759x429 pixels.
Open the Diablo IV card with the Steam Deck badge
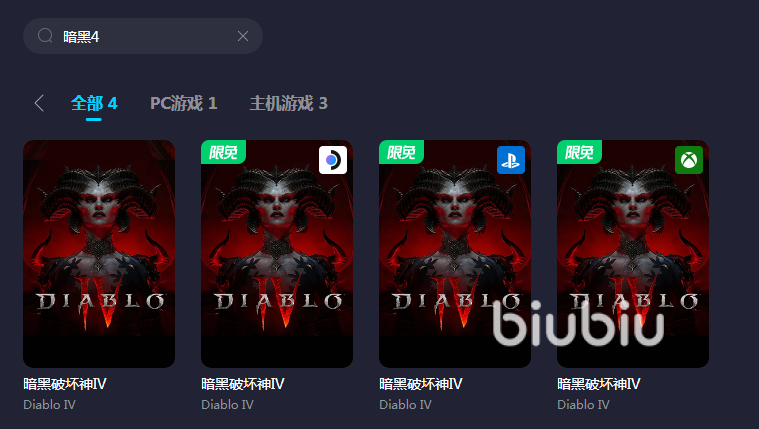pyautogui.click(x=277, y=254)
